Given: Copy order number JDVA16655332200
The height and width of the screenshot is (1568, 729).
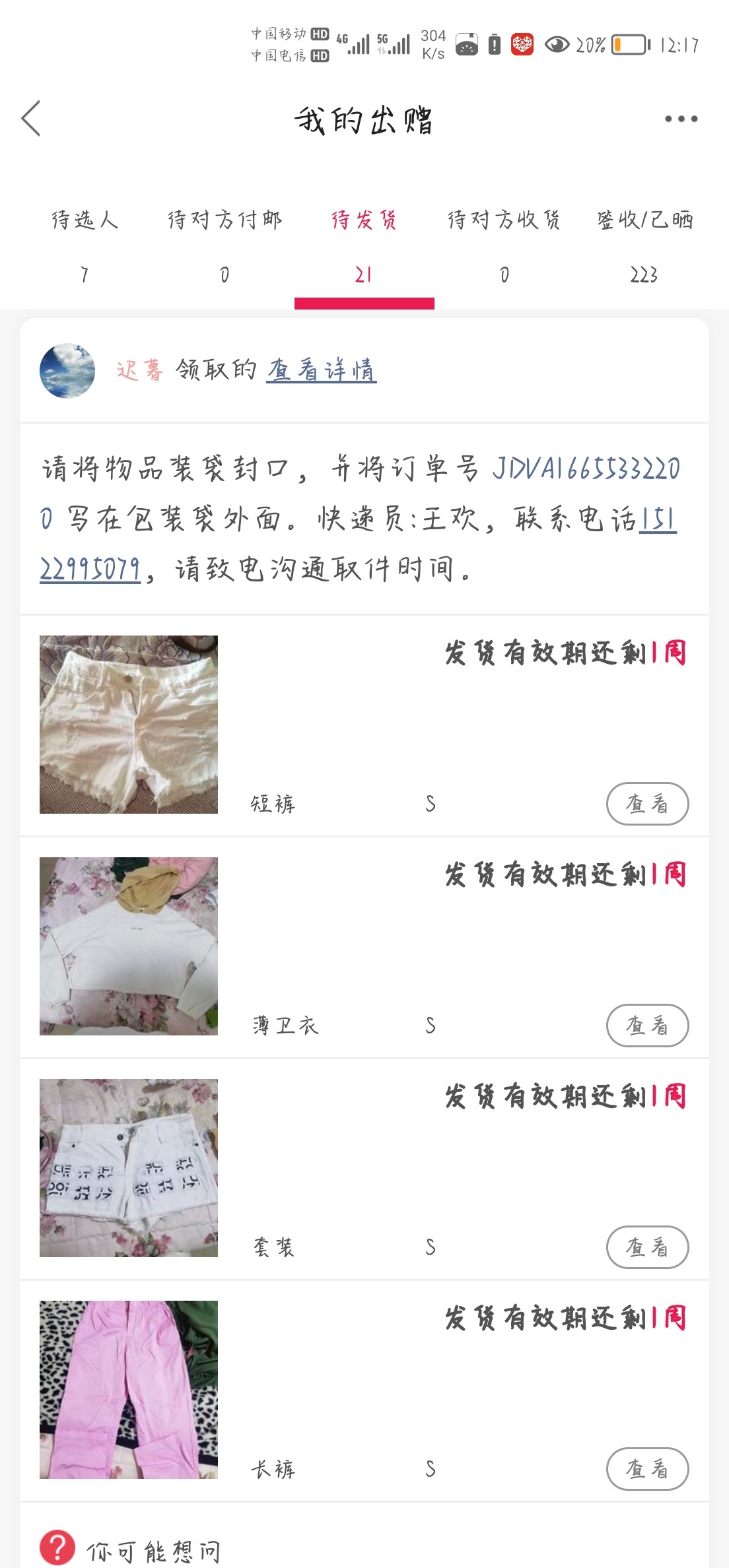Looking at the screenshot, I should click(x=585, y=469).
